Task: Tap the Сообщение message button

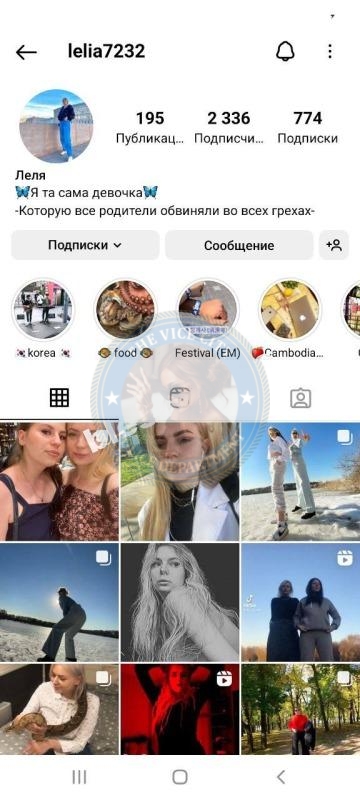Action: 239,245
